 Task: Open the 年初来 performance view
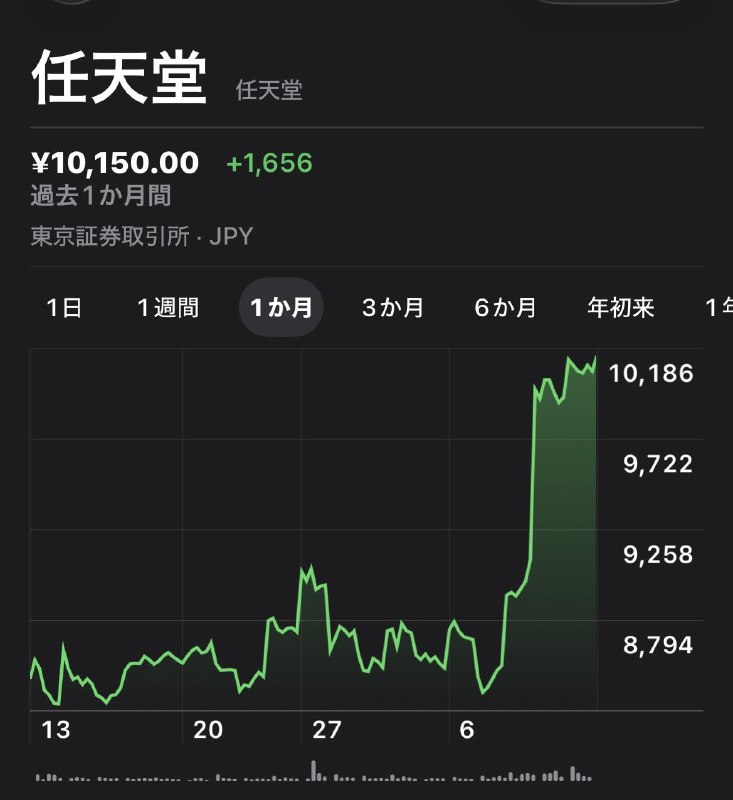click(621, 308)
